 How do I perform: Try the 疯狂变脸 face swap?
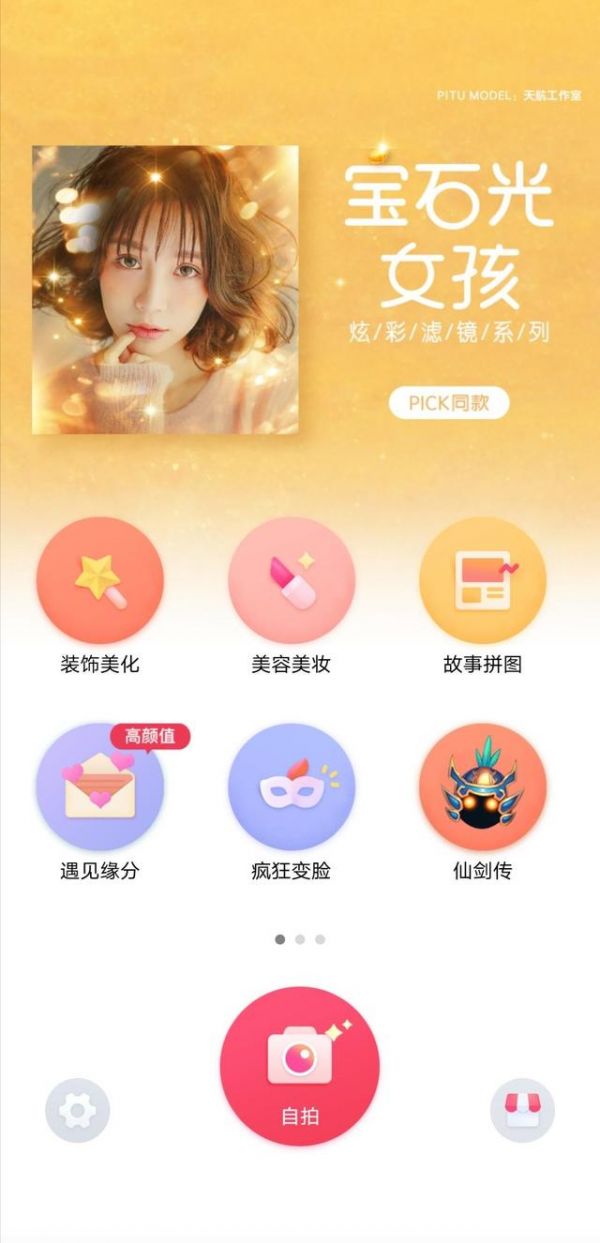pos(292,787)
